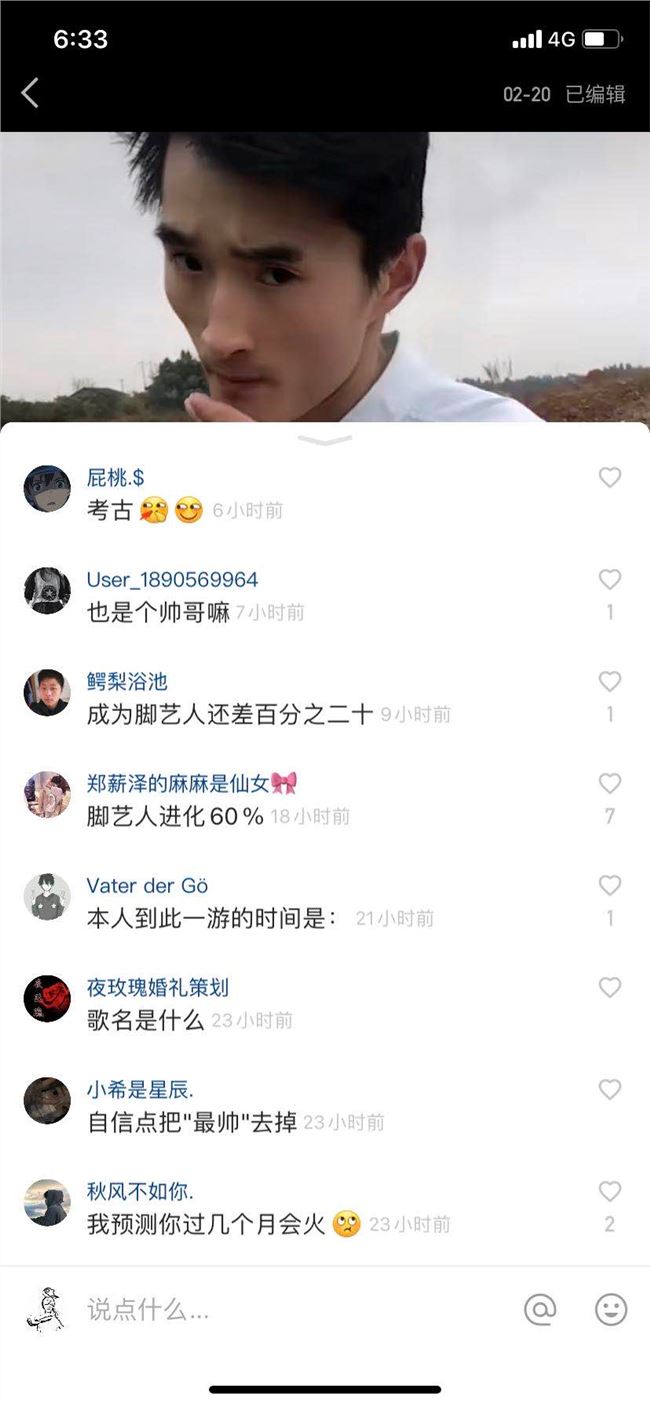Mention someone with the @ icon

(540, 1310)
